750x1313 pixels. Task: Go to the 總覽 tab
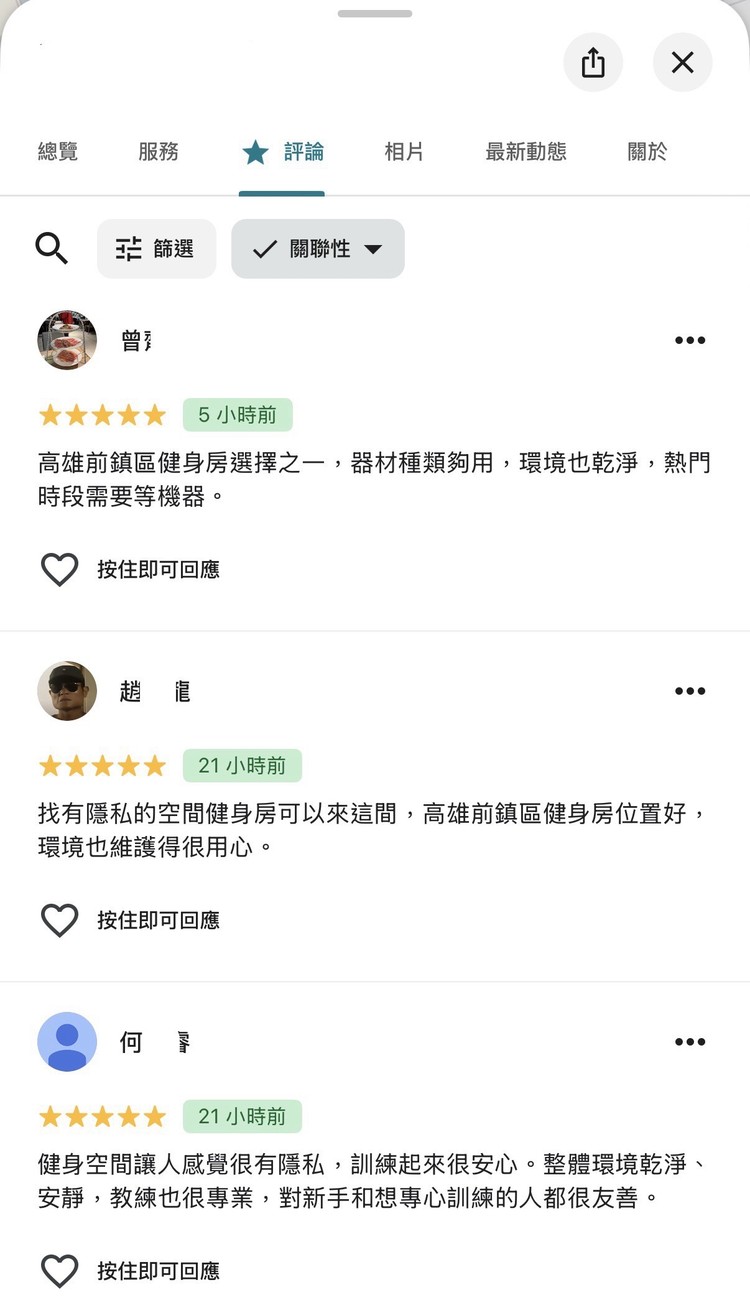56,151
